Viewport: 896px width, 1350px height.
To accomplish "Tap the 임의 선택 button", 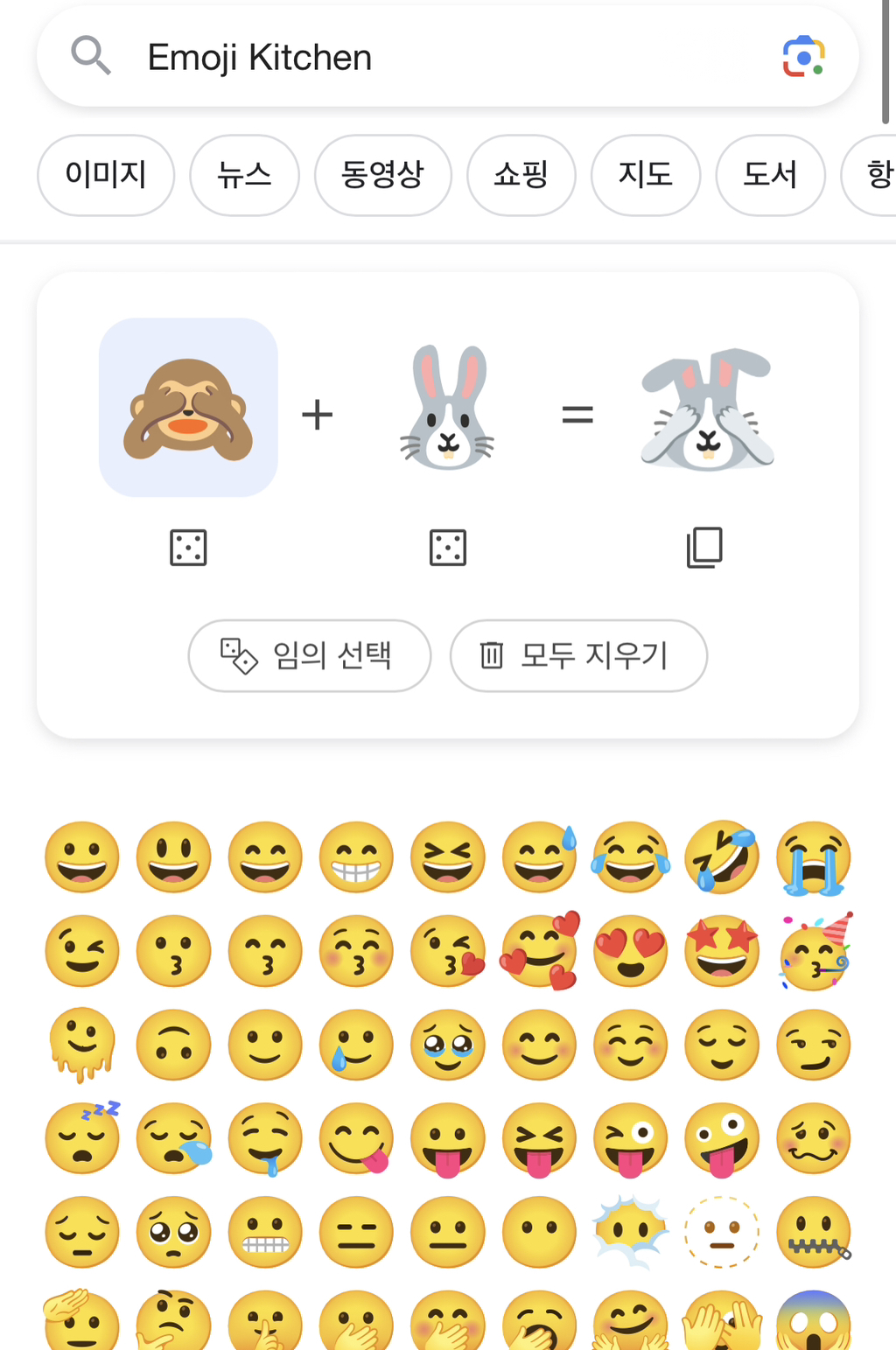I will click(x=310, y=655).
